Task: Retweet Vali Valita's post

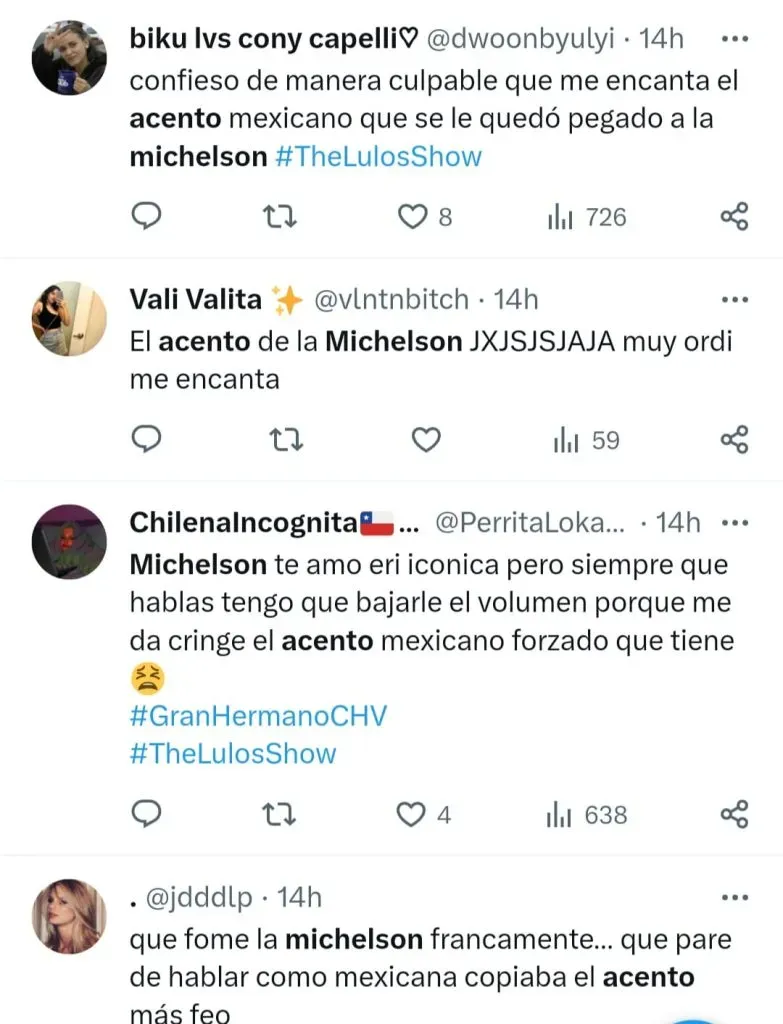Action: (x=288, y=439)
